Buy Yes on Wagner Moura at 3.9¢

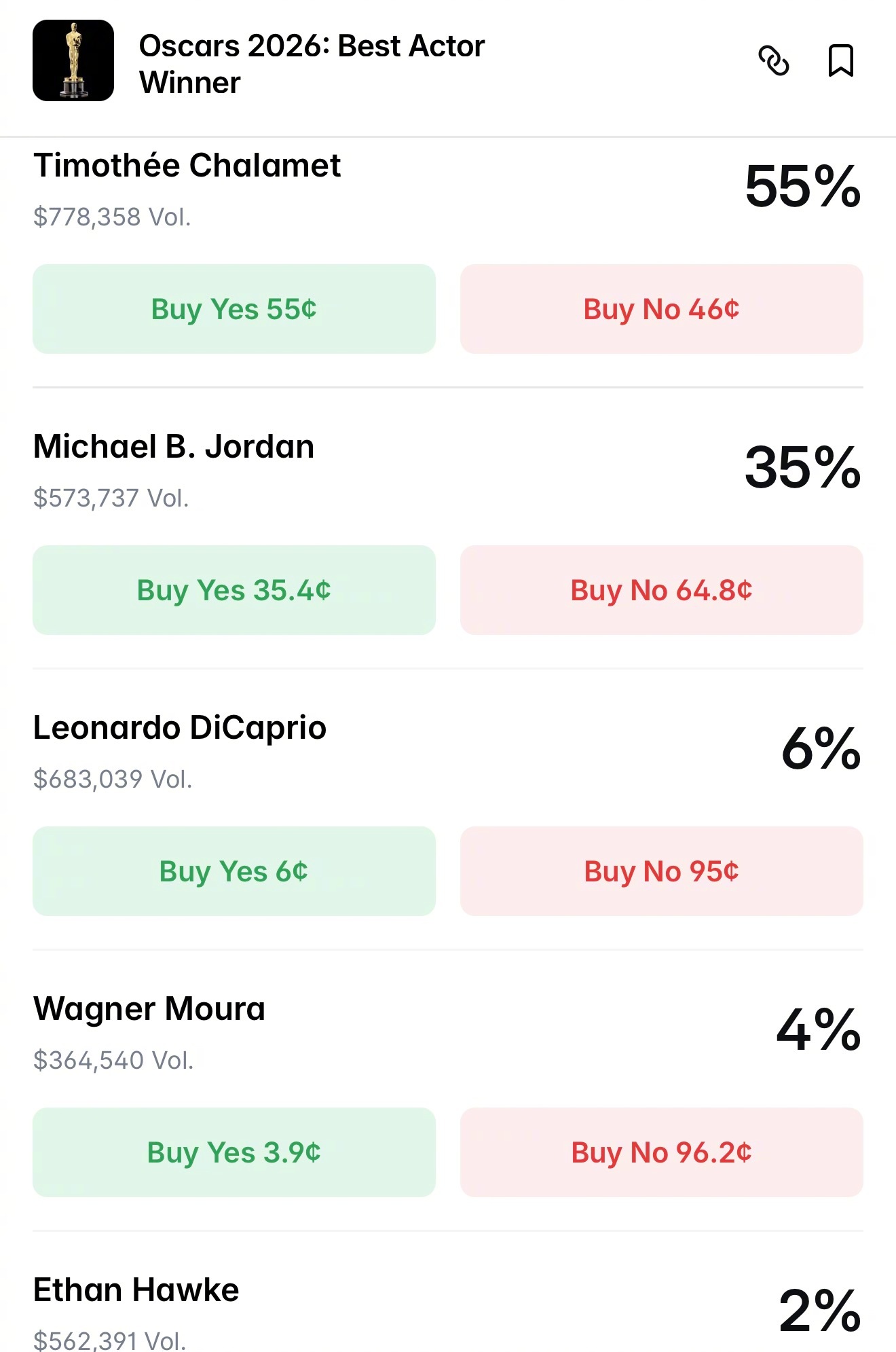pyautogui.click(x=234, y=1152)
